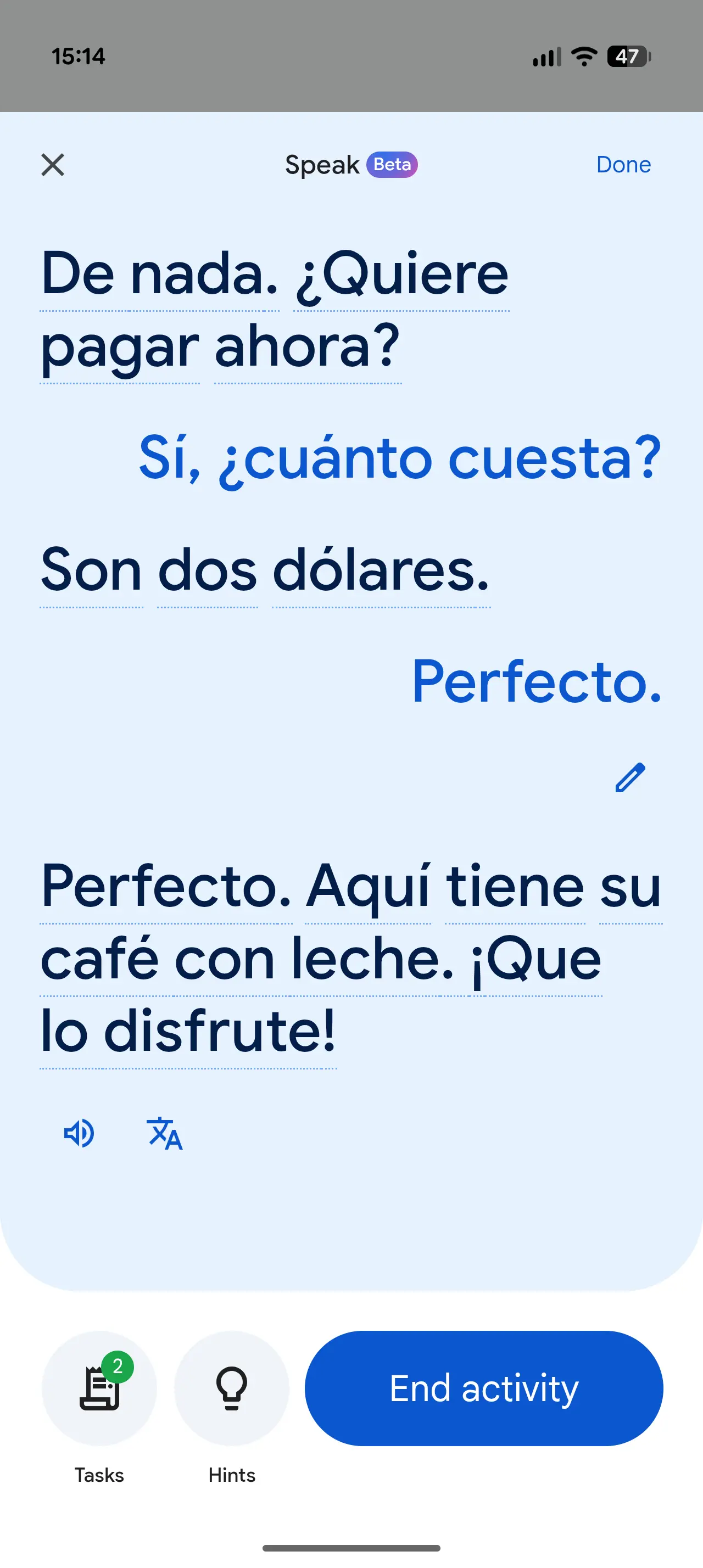The image size is (703, 1568).
Task: Look up the word "dólares"
Action: (x=381, y=571)
